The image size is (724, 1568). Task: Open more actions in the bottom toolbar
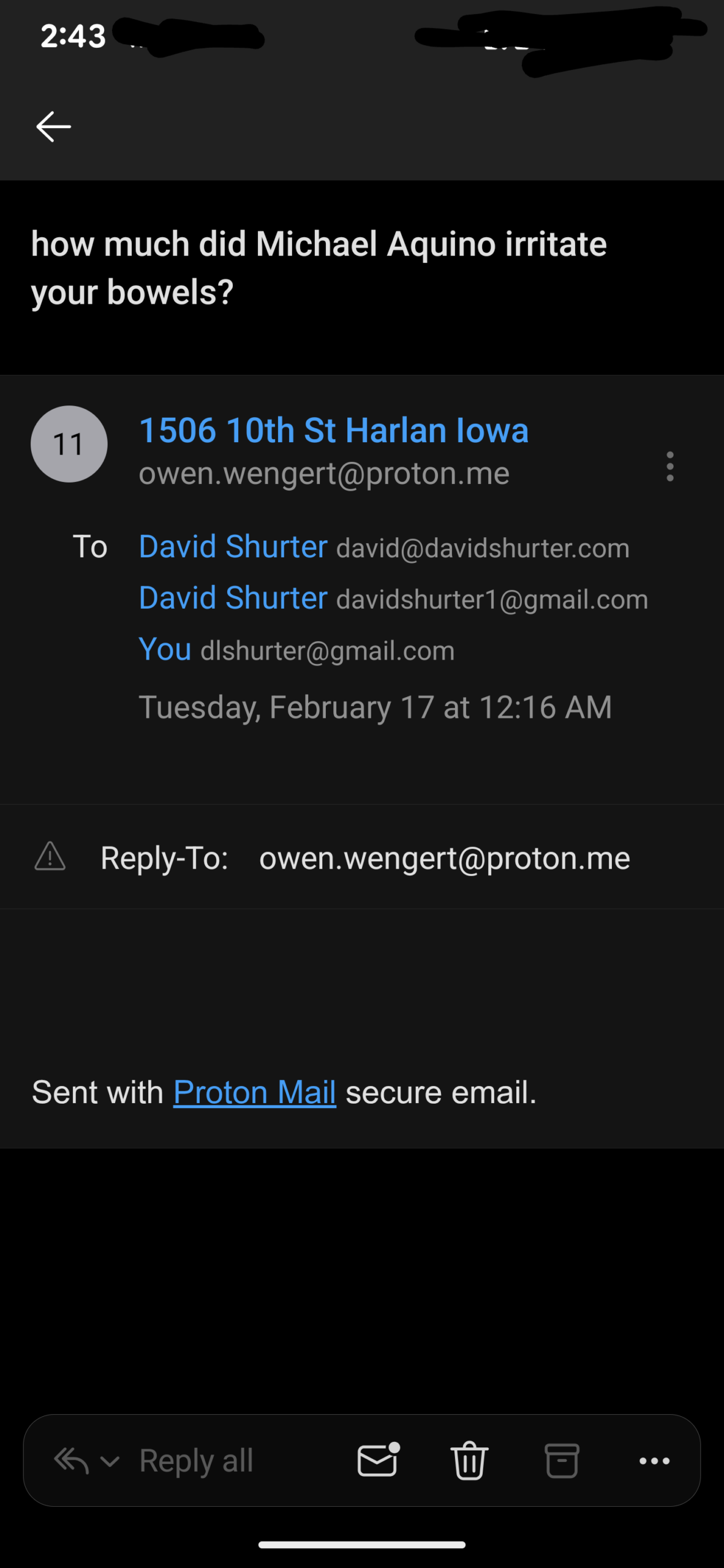tap(654, 1461)
